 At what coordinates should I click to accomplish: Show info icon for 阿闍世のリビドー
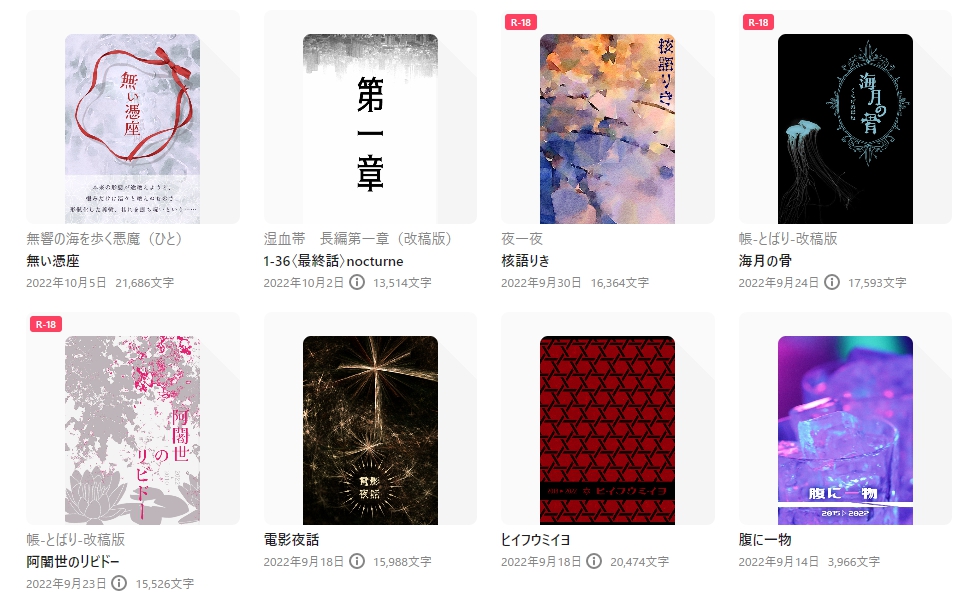click(119, 583)
